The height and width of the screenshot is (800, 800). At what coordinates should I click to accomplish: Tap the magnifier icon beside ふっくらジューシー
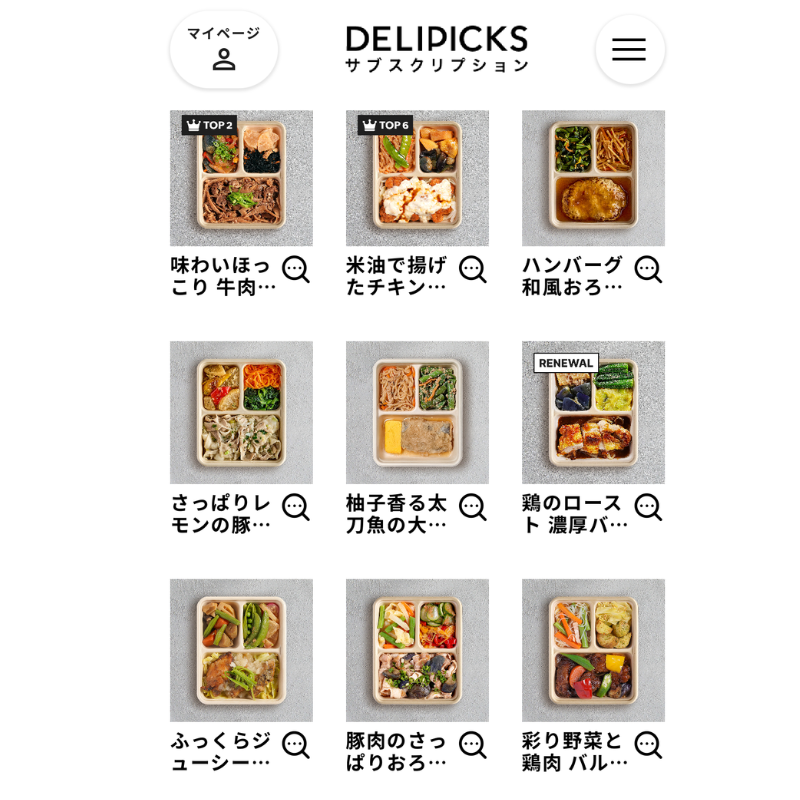(x=296, y=745)
